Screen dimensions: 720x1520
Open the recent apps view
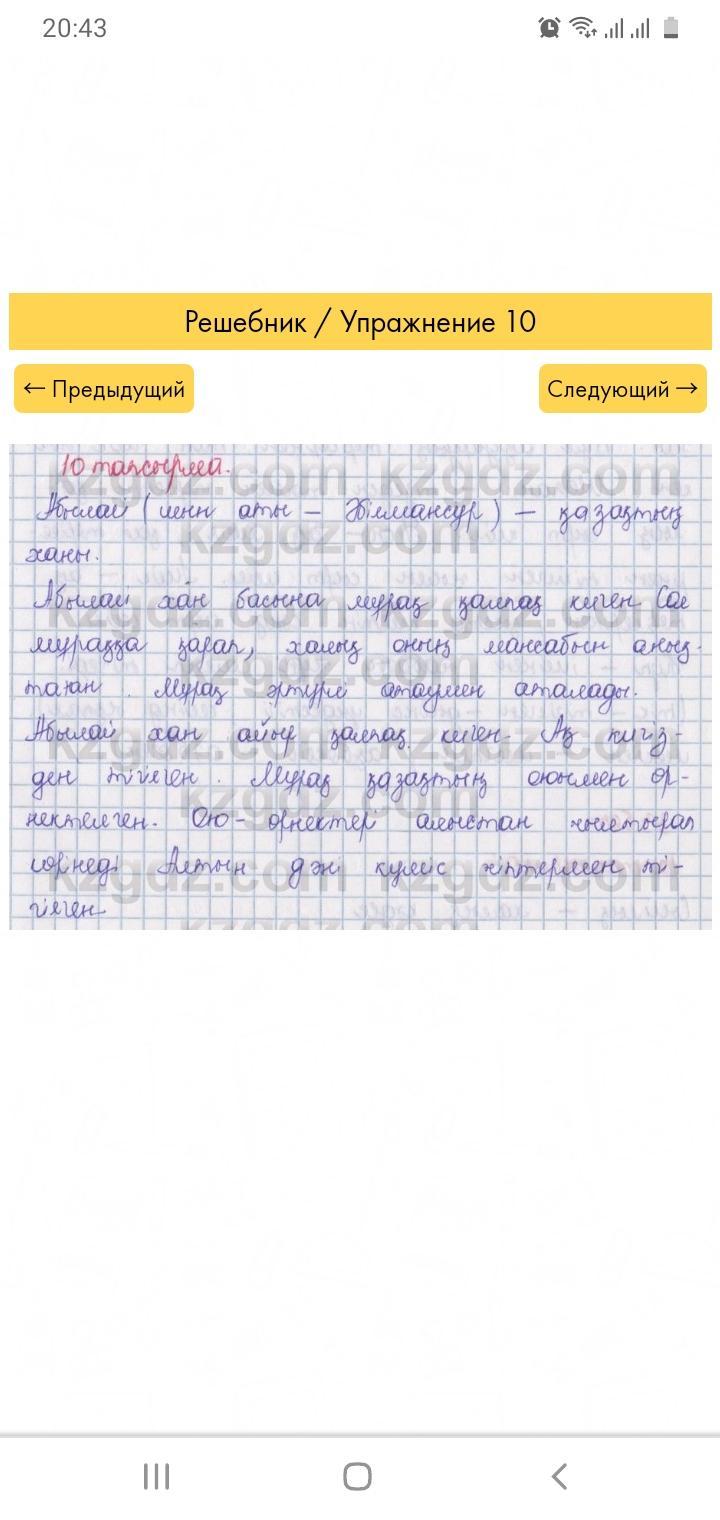(x=156, y=1475)
